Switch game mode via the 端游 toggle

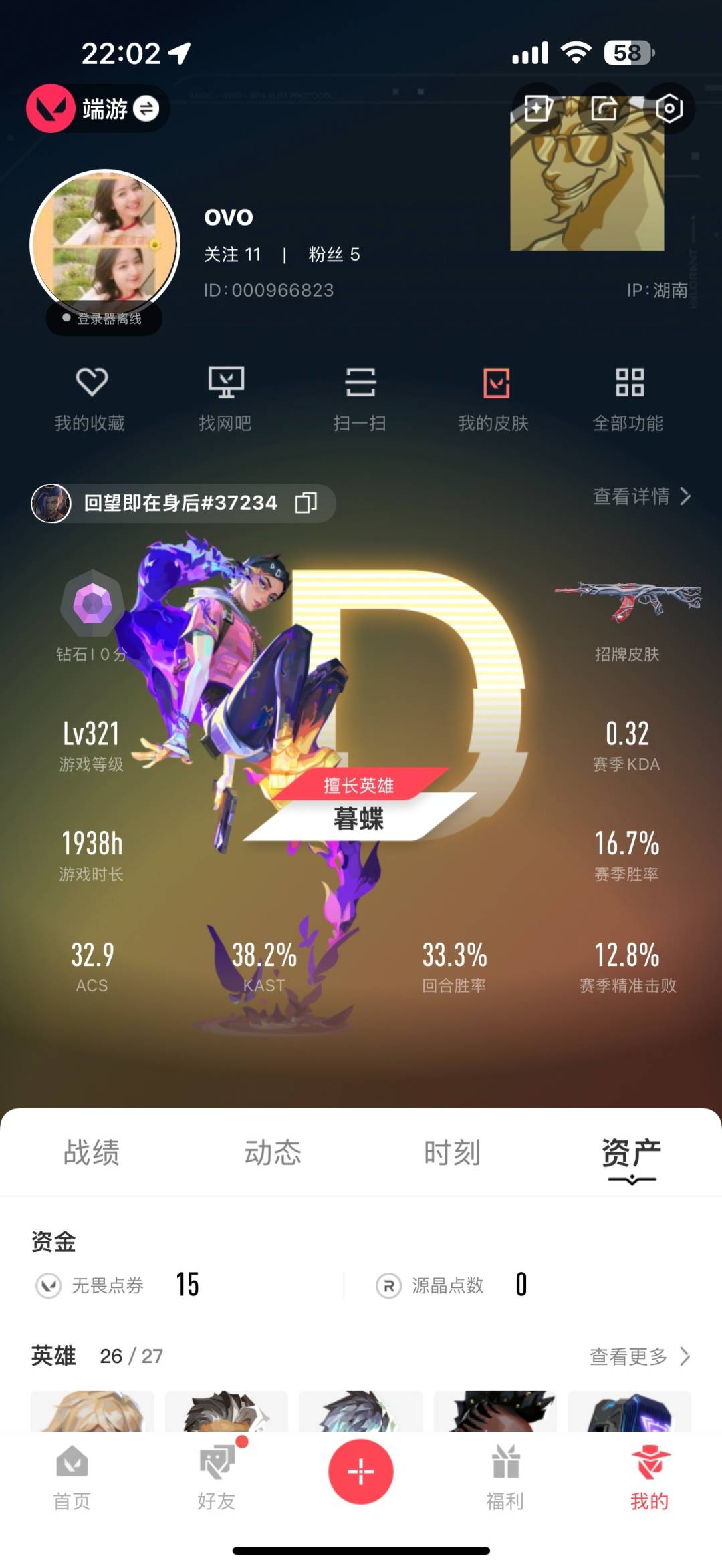[146, 108]
